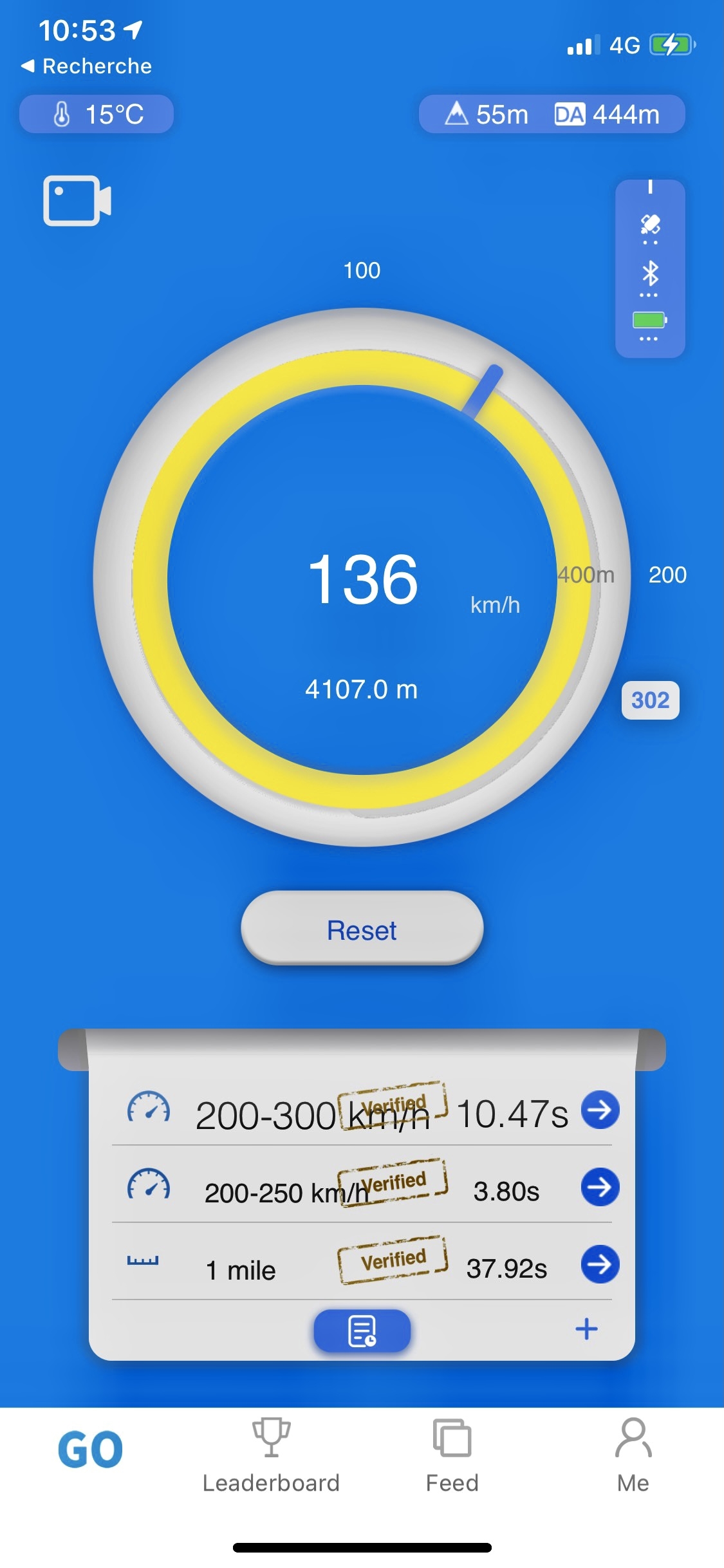
Task: Open the device status panel with Bluetooth
Action: coord(650,269)
